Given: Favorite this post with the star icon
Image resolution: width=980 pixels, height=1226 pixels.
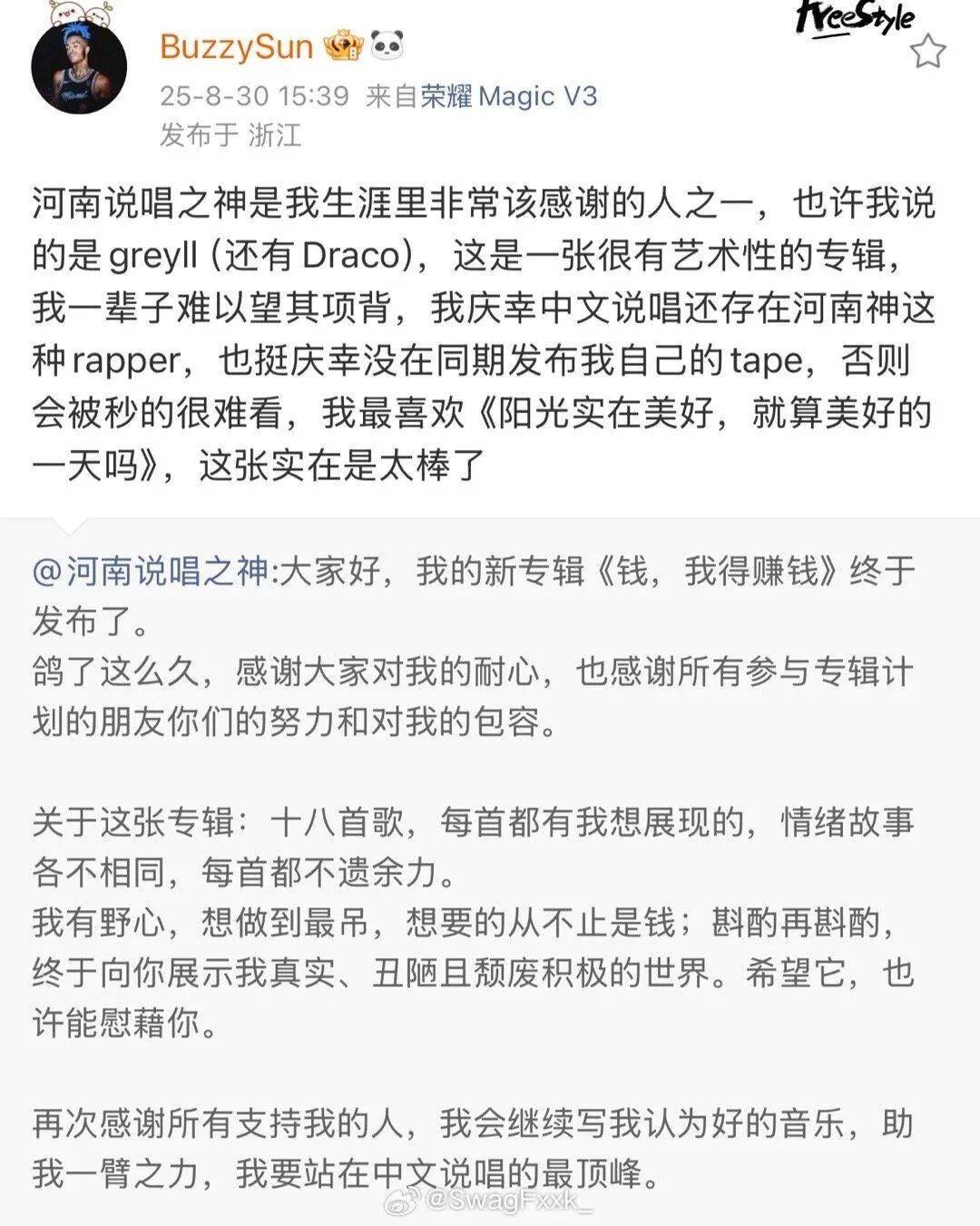Looking at the screenshot, I should coord(927,53).
